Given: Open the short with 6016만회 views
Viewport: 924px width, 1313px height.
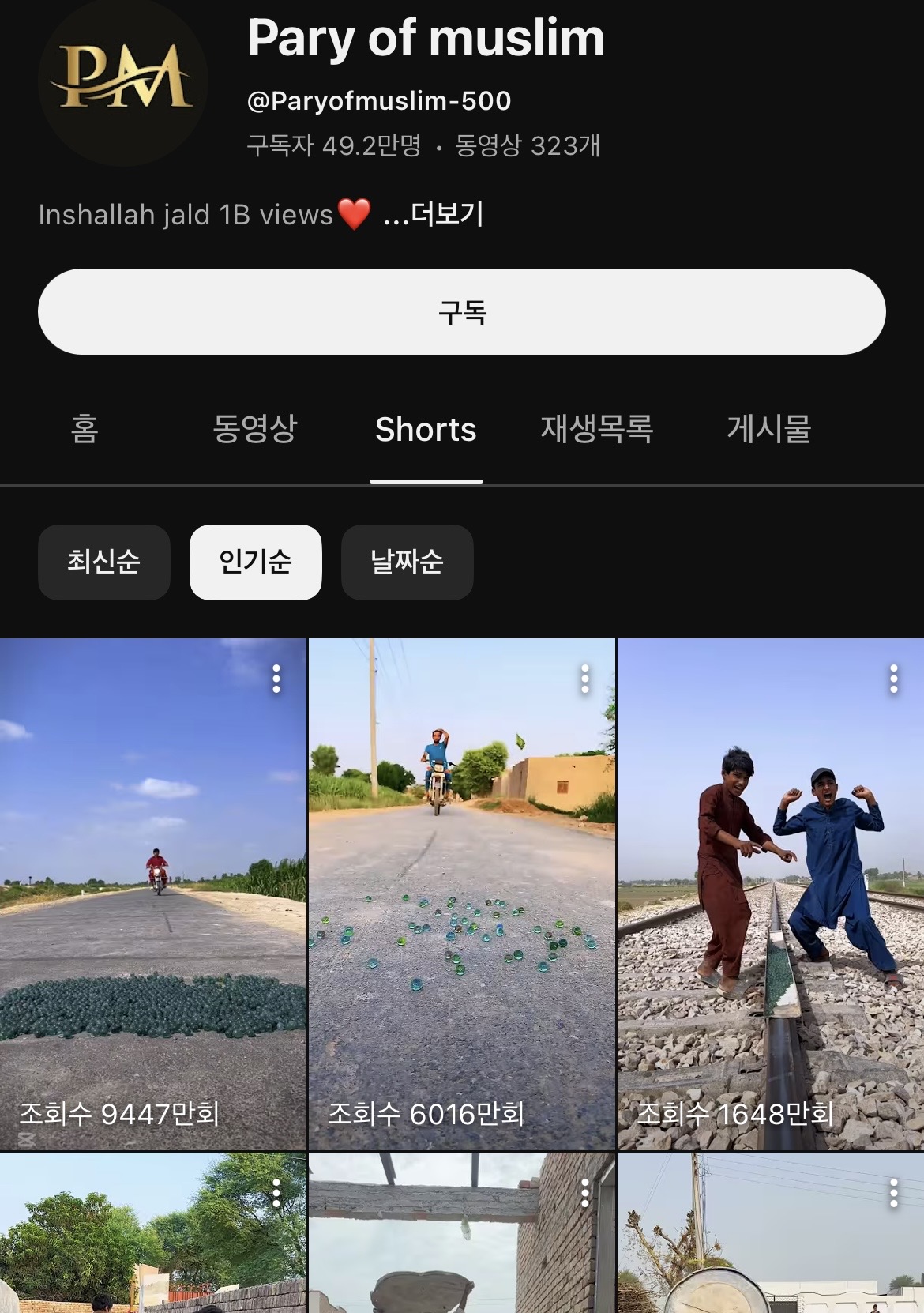Looking at the screenshot, I should click(x=461, y=893).
